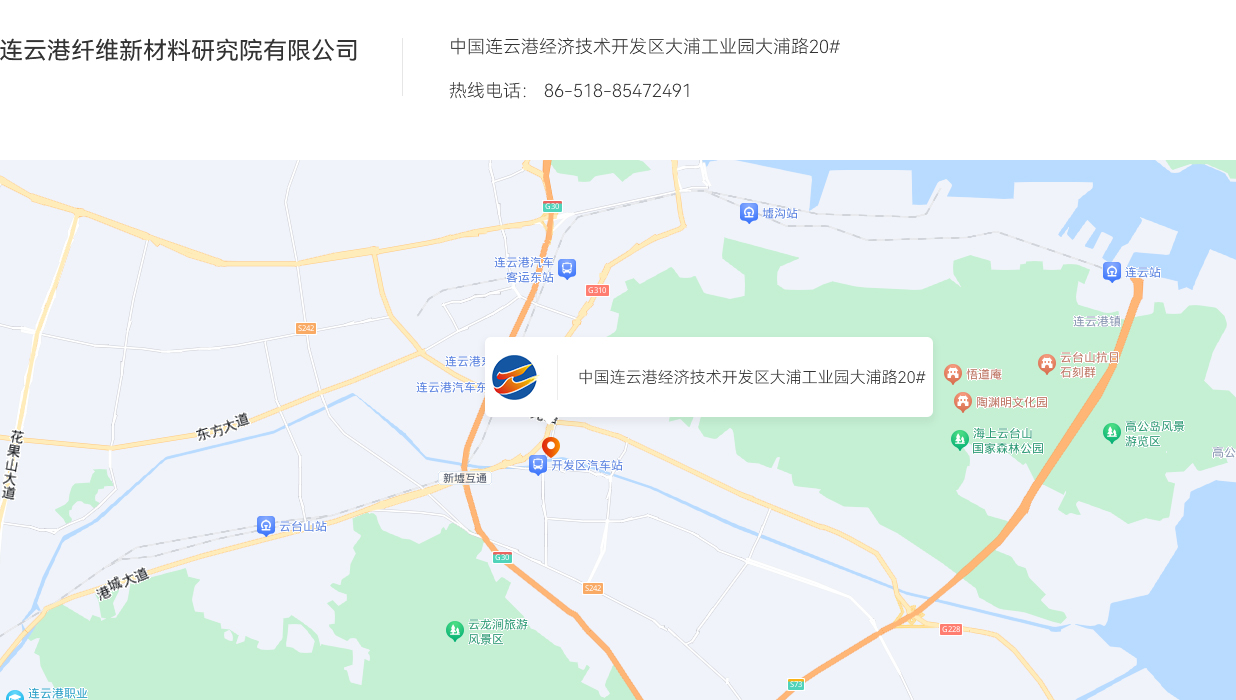Select the 云龙涧旅游风景区 scenic spot icon

point(455,630)
